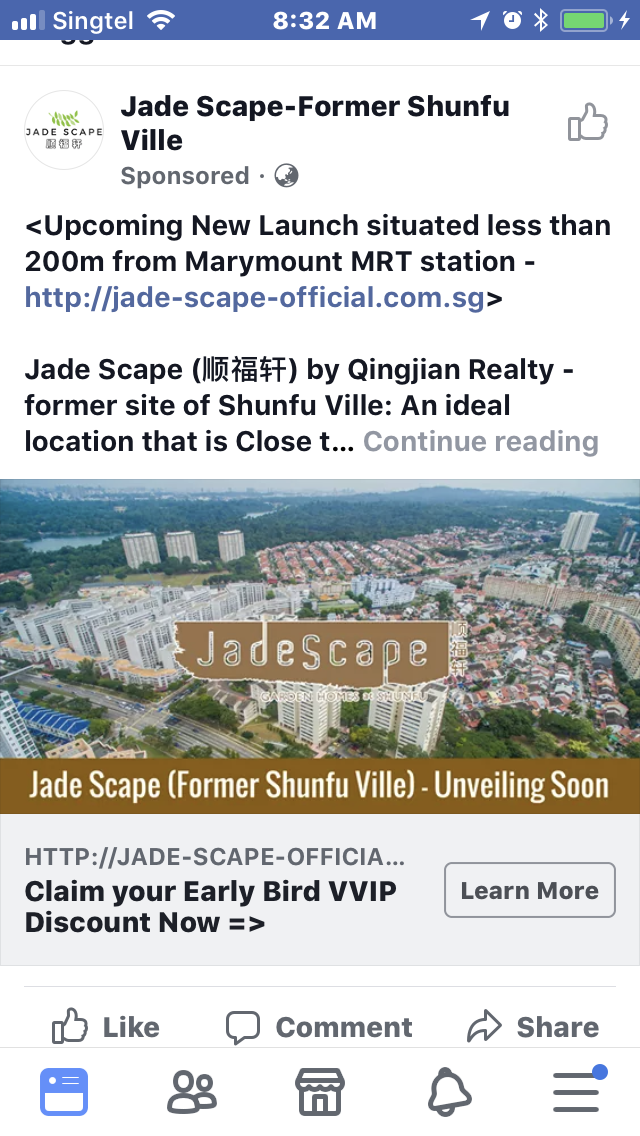Expand post with Continue reading

pos(481,441)
